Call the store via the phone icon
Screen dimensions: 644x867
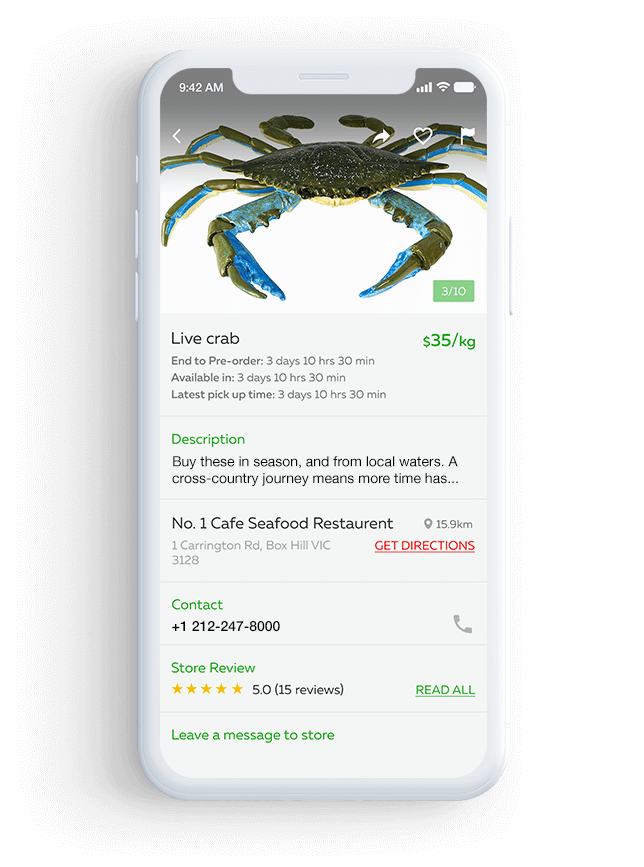(x=462, y=625)
